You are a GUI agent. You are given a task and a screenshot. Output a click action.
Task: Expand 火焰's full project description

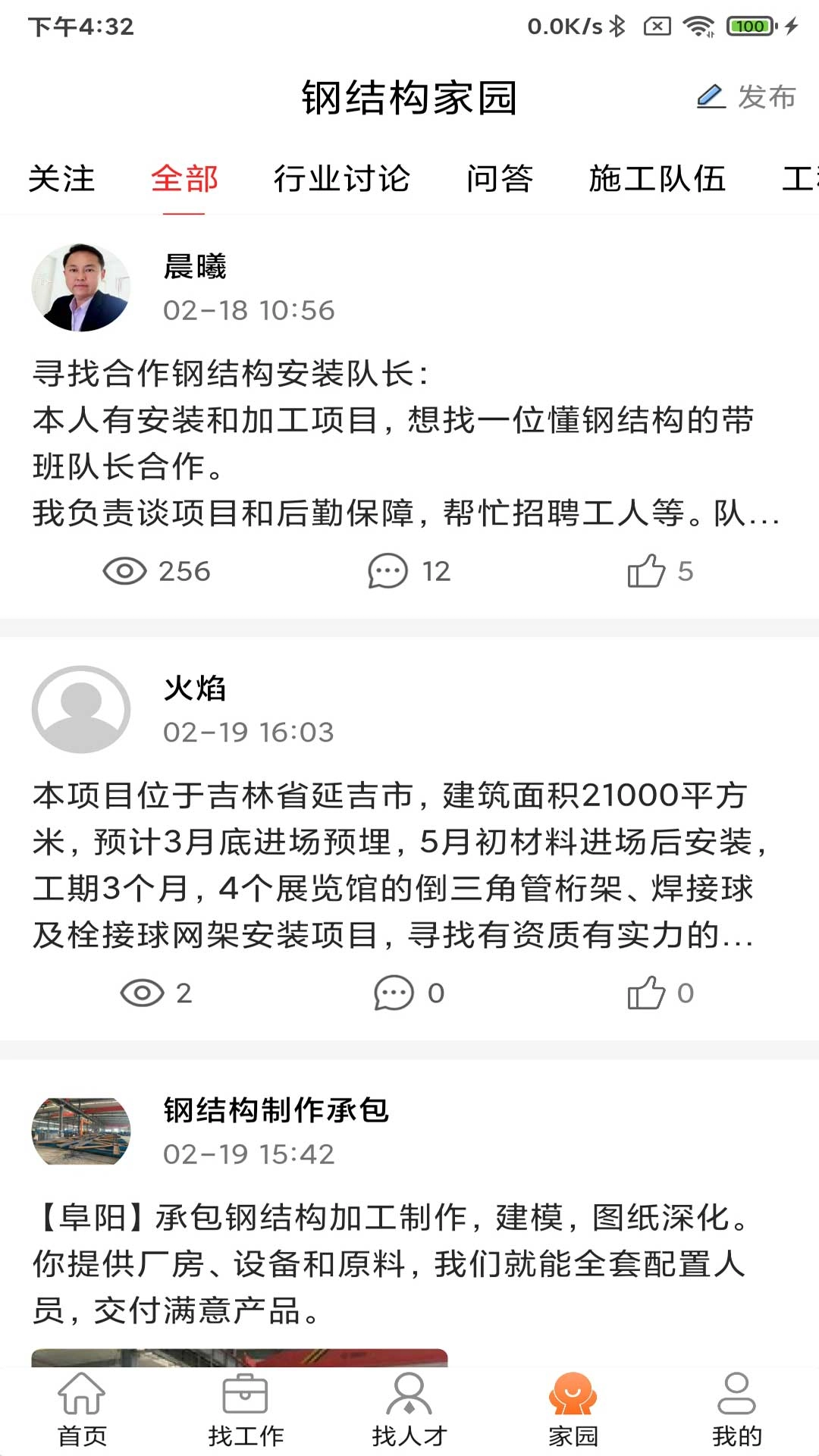(x=394, y=864)
